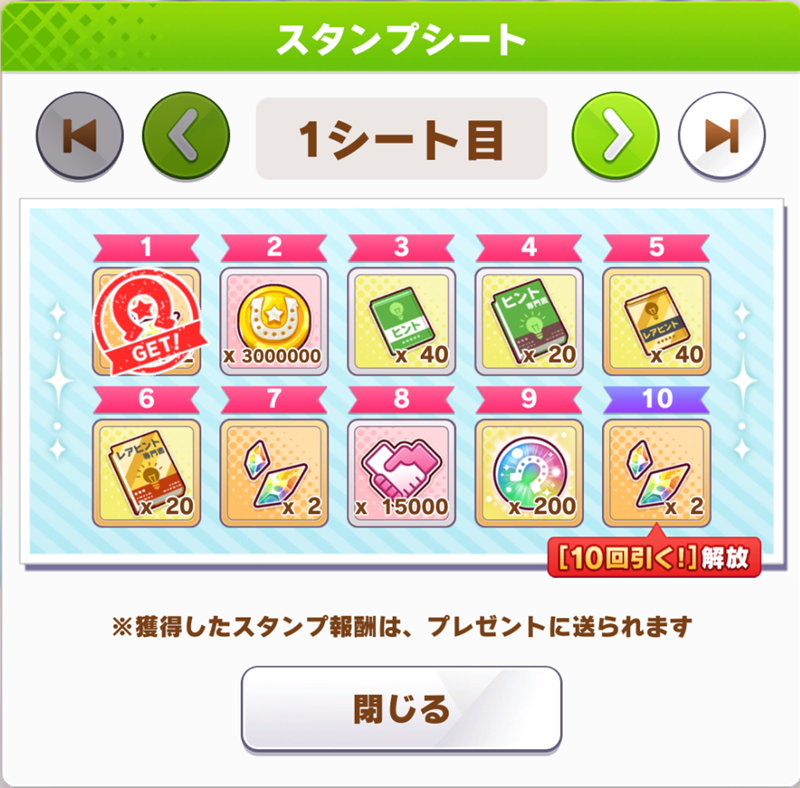The image size is (800, 788).
Task: Go to the previous stamp sheet
Action: coord(186,136)
